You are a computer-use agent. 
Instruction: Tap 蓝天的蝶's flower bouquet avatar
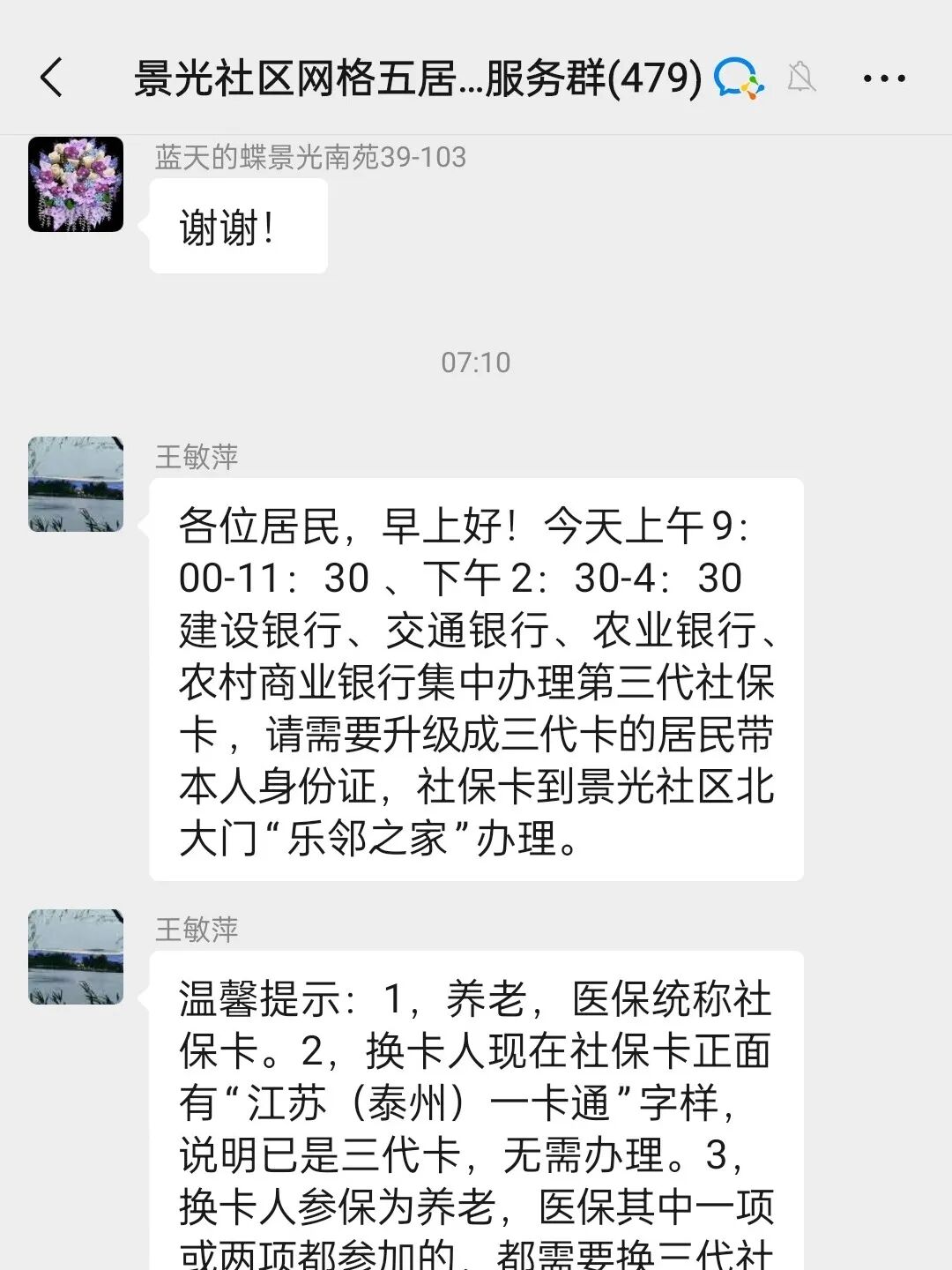76,188
